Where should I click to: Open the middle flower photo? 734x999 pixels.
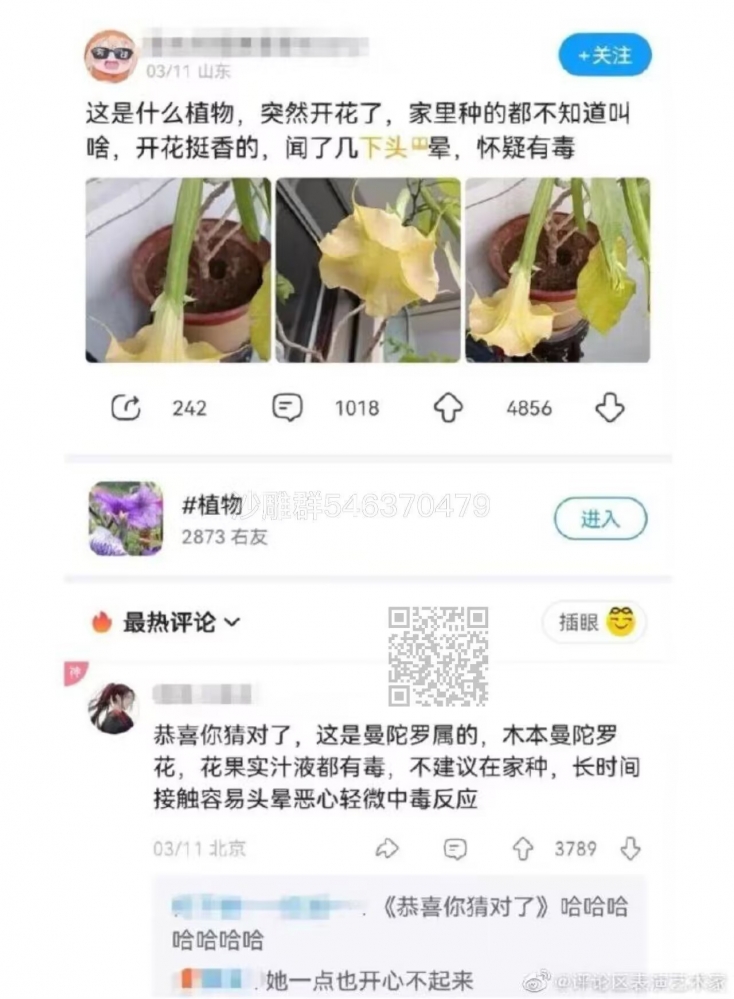(366, 272)
